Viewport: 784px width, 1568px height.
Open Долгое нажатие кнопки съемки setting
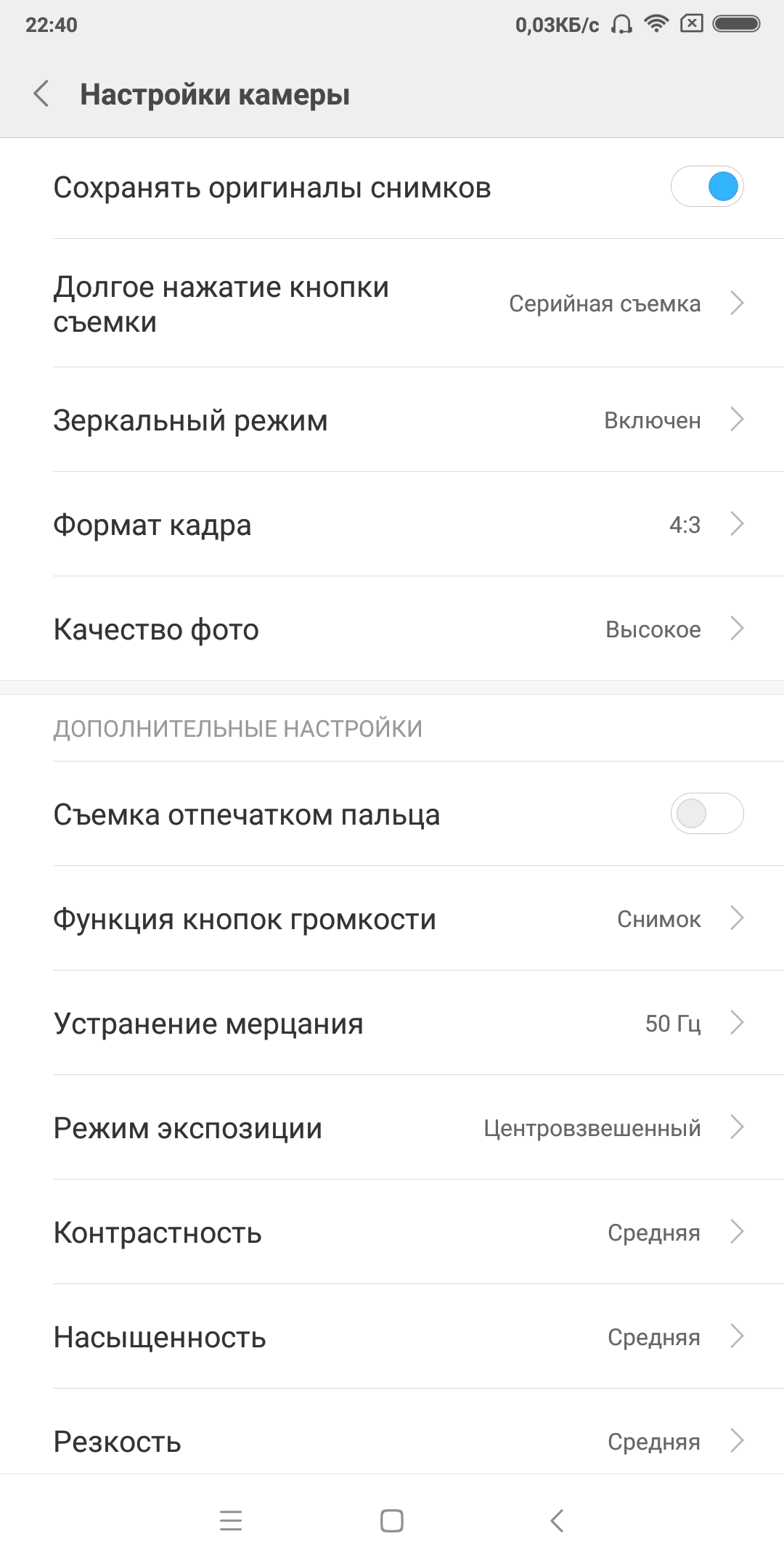click(392, 303)
